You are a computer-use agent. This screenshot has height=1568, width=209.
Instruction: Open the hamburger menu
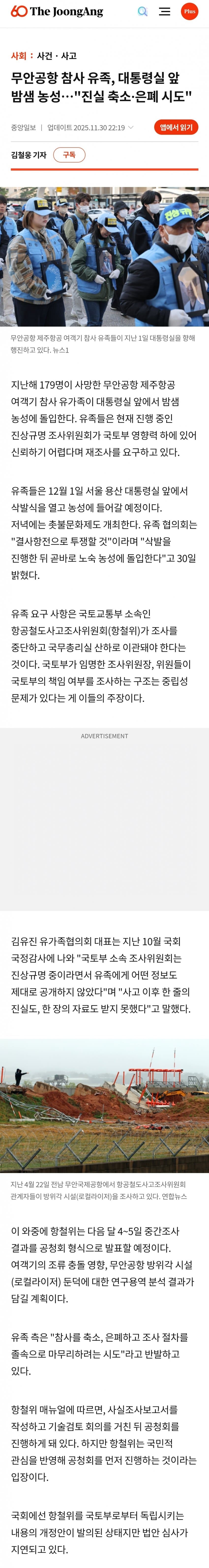(x=164, y=12)
